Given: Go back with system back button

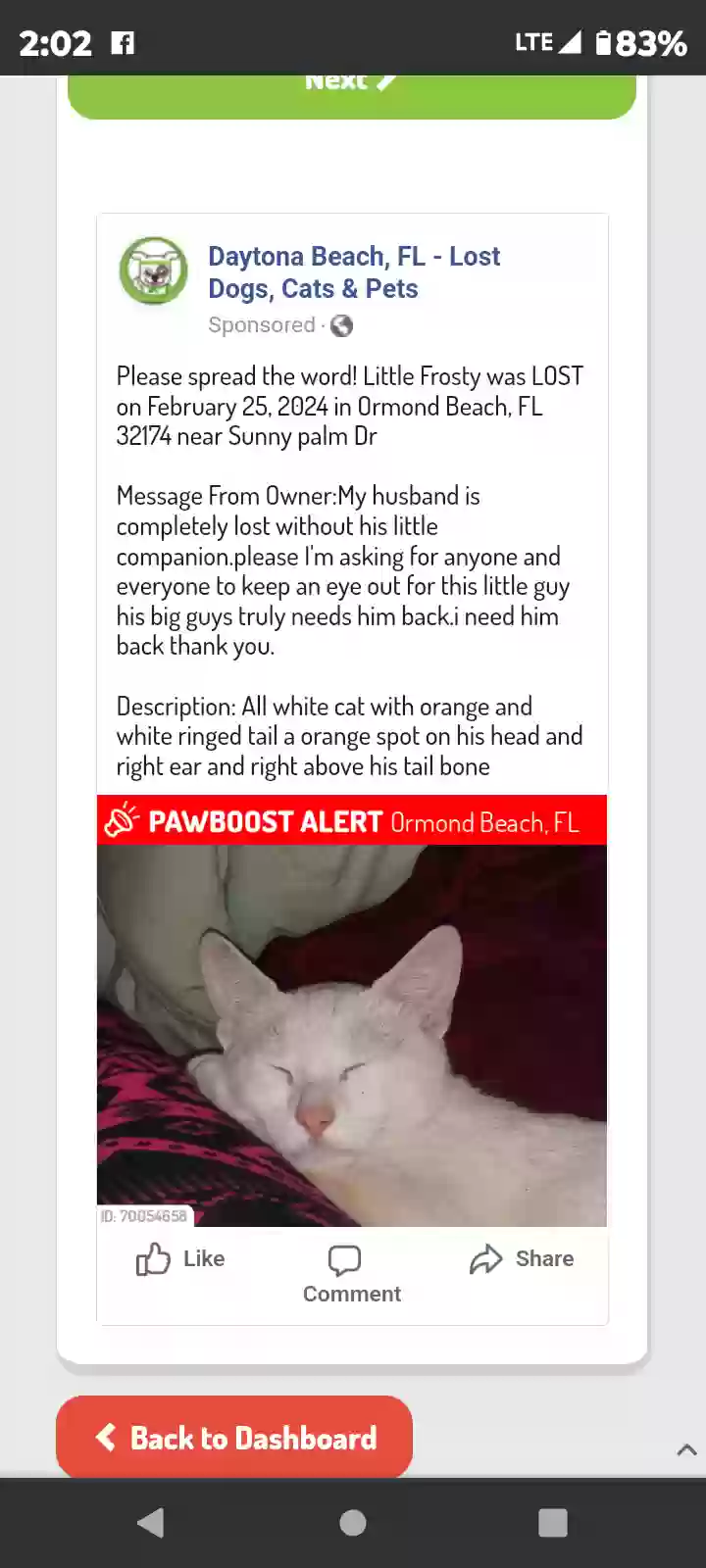Looking at the screenshot, I should (151, 1523).
